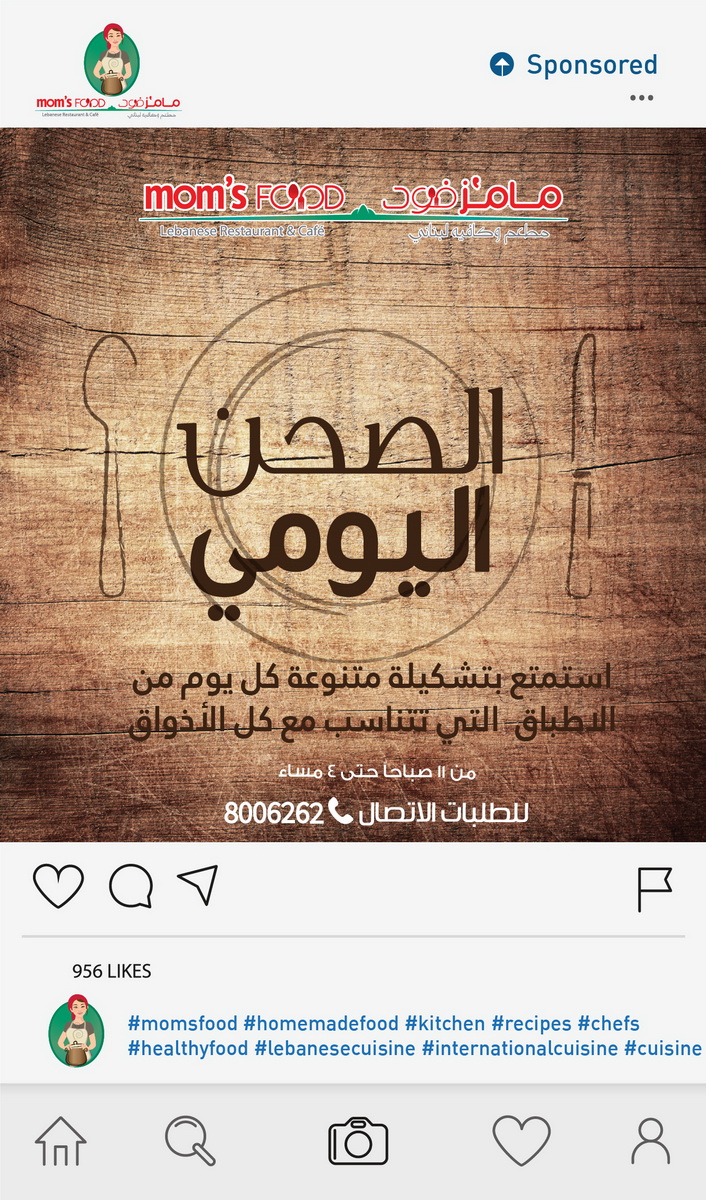Image resolution: width=706 pixels, height=1200 pixels.
Task: Tap the flag icon under the post
Action: (655, 890)
